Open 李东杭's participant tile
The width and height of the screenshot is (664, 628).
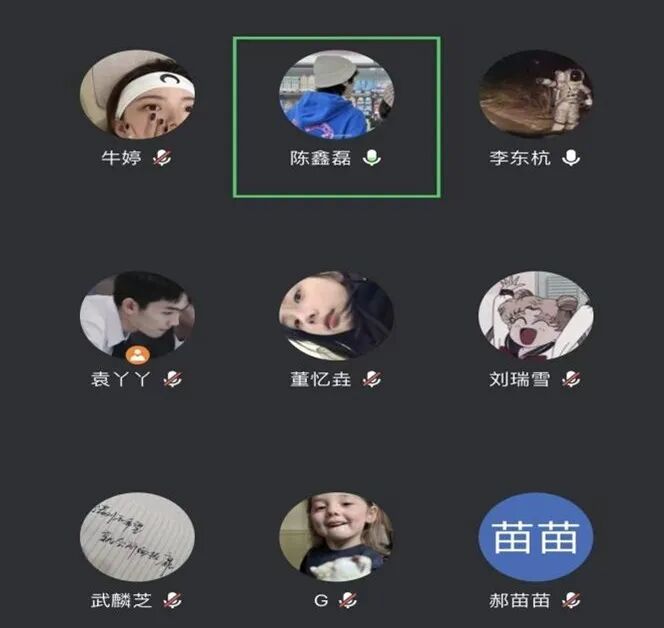tap(535, 97)
